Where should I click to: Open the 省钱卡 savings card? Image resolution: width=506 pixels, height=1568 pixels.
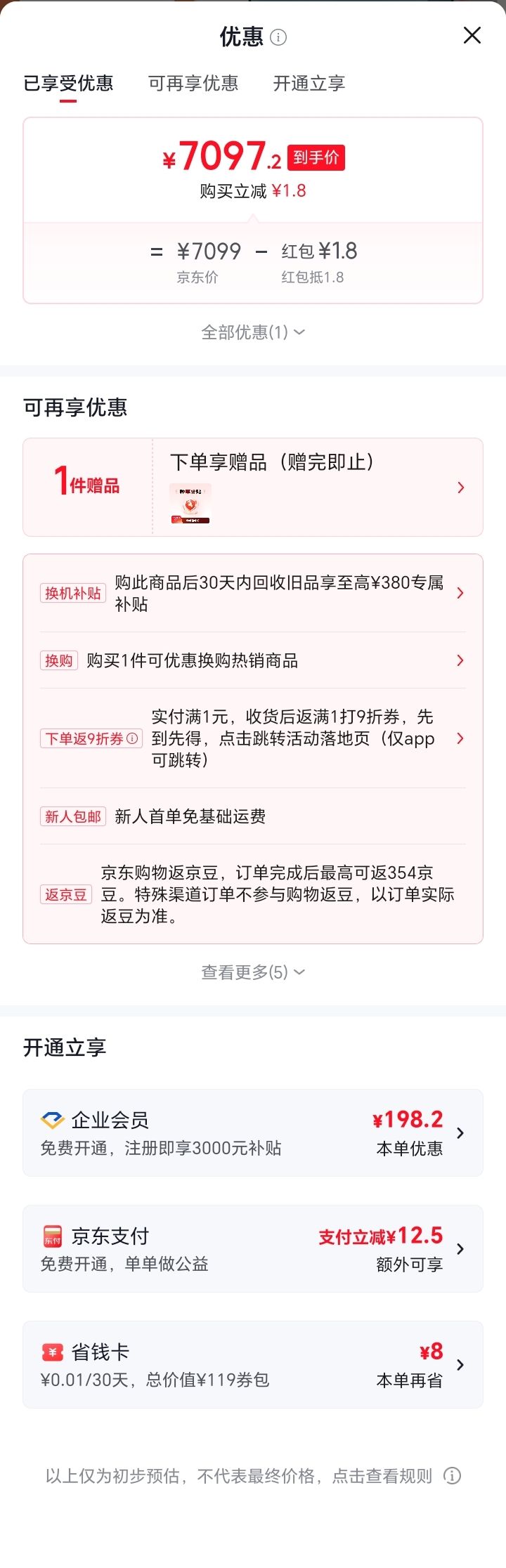point(253,1364)
